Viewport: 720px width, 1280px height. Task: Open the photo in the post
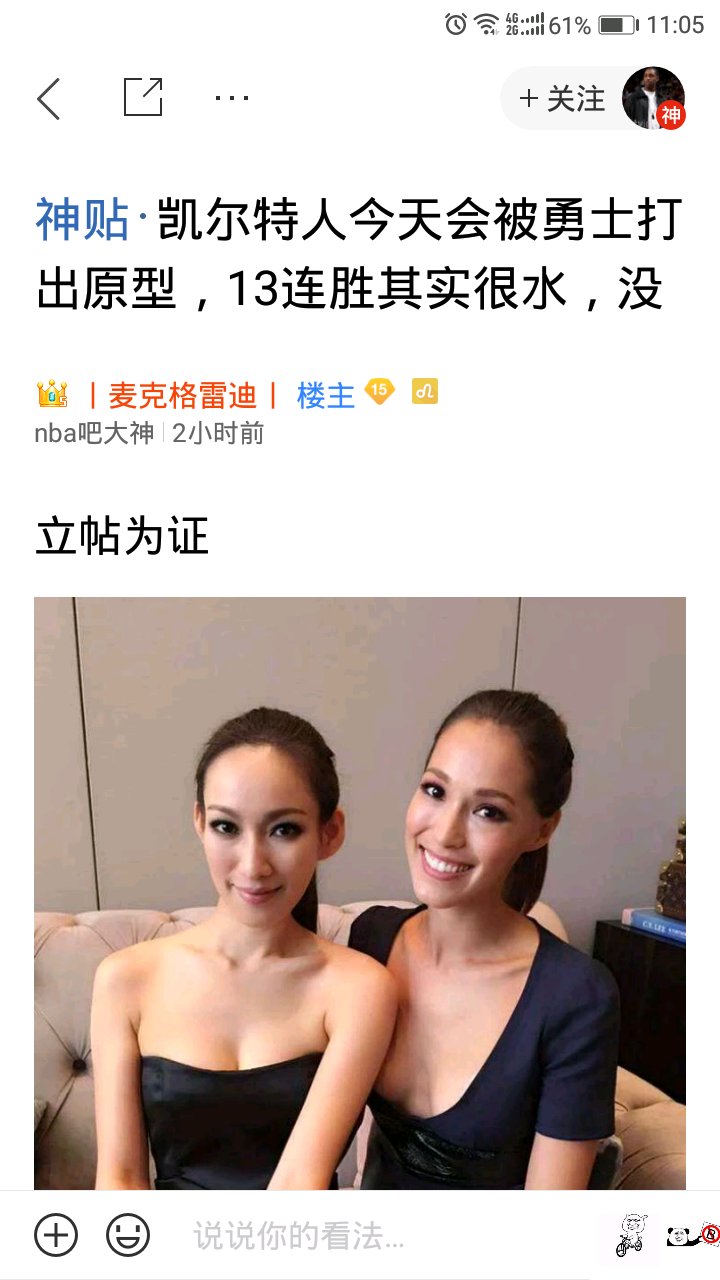click(360, 892)
